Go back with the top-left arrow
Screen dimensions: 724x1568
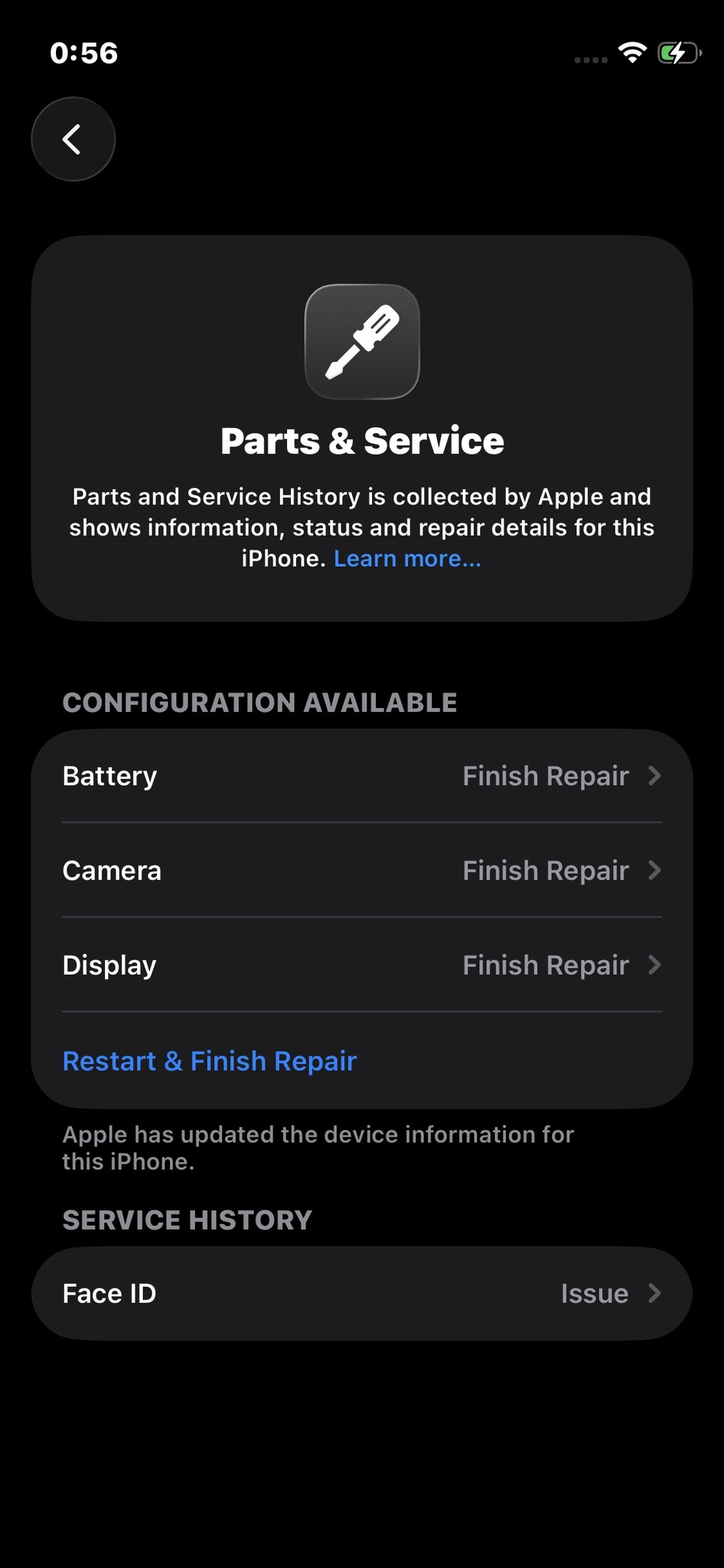(x=73, y=139)
